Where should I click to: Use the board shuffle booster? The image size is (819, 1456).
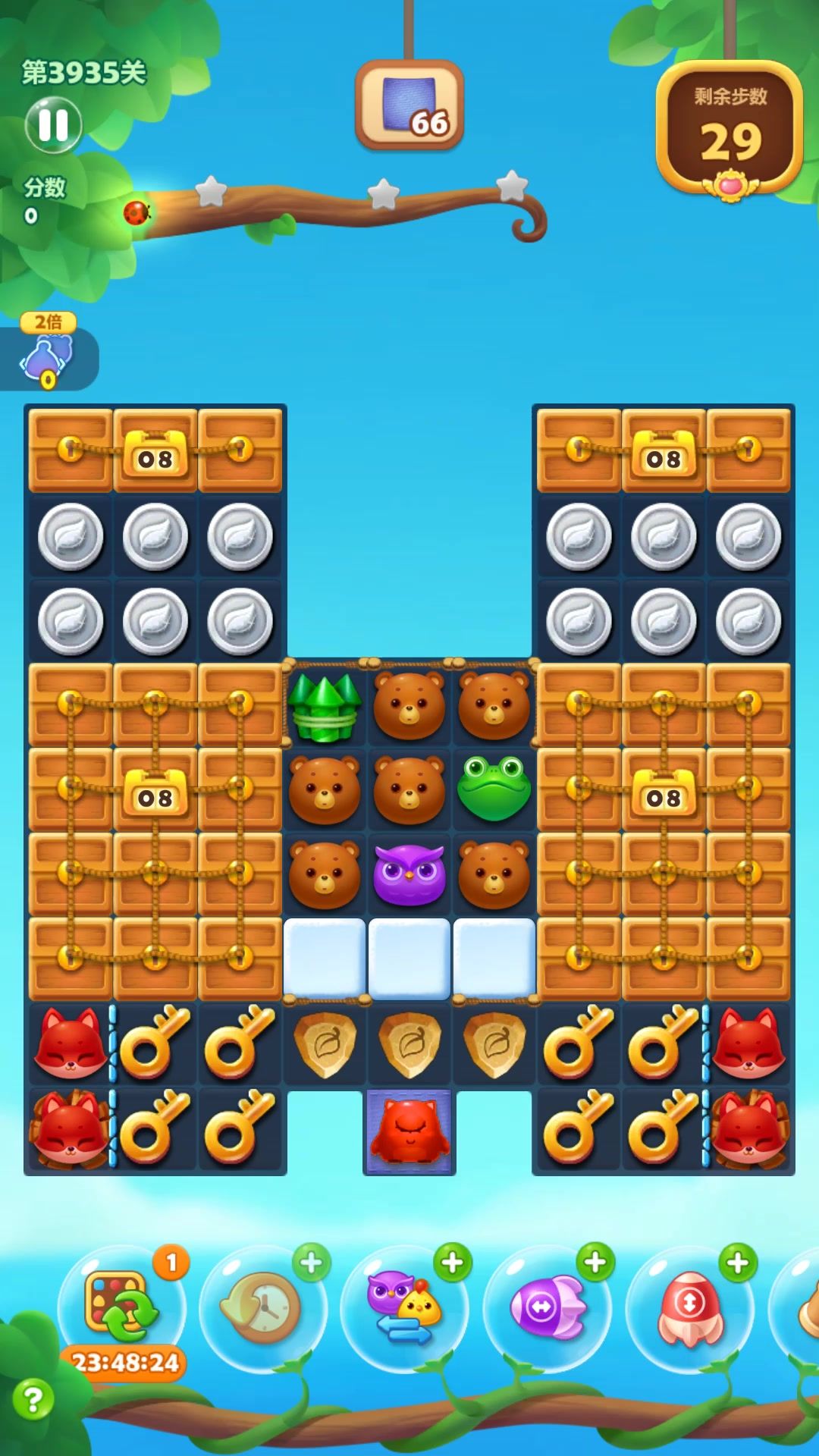click(121, 1306)
